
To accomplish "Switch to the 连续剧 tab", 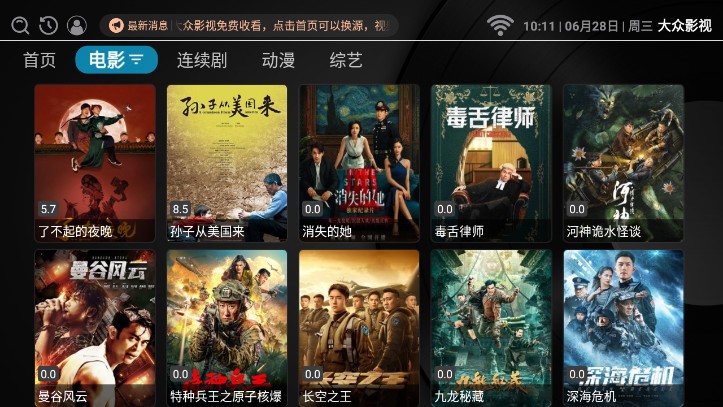I will pos(202,61).
